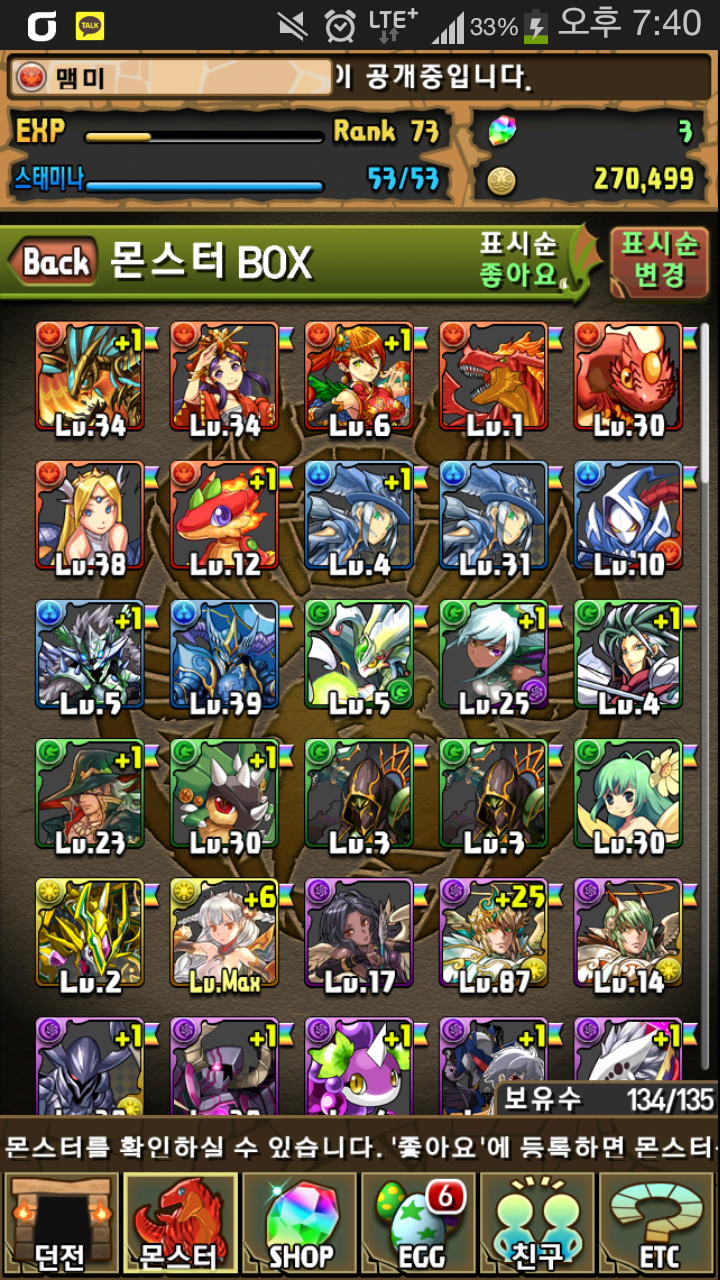Open the Lv.1 red dragon monster
This screenshot has width=720, height=1280.
tap(494, 379)
